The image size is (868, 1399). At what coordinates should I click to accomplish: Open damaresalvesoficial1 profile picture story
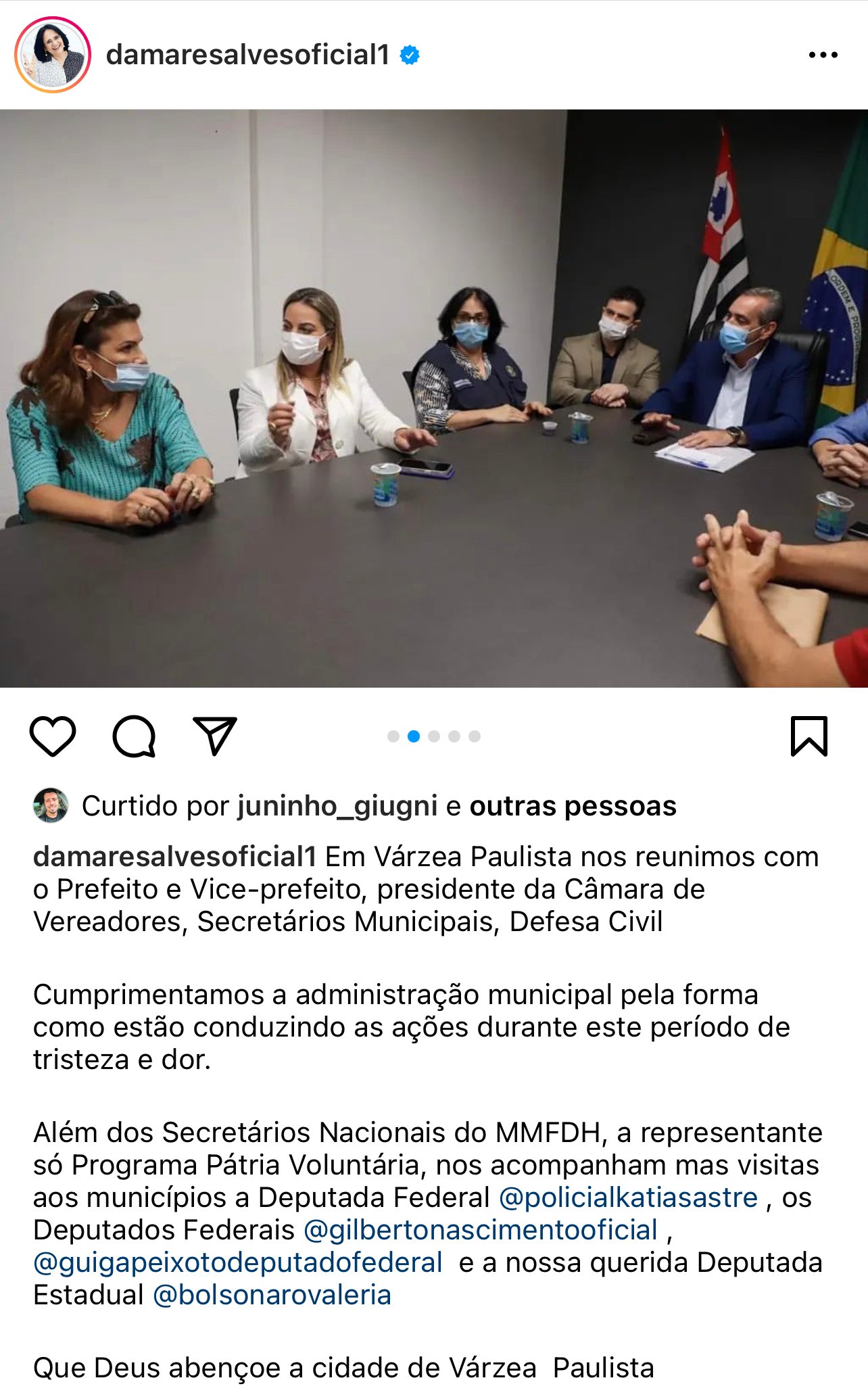pyautogui.click(x=53, y=55)
